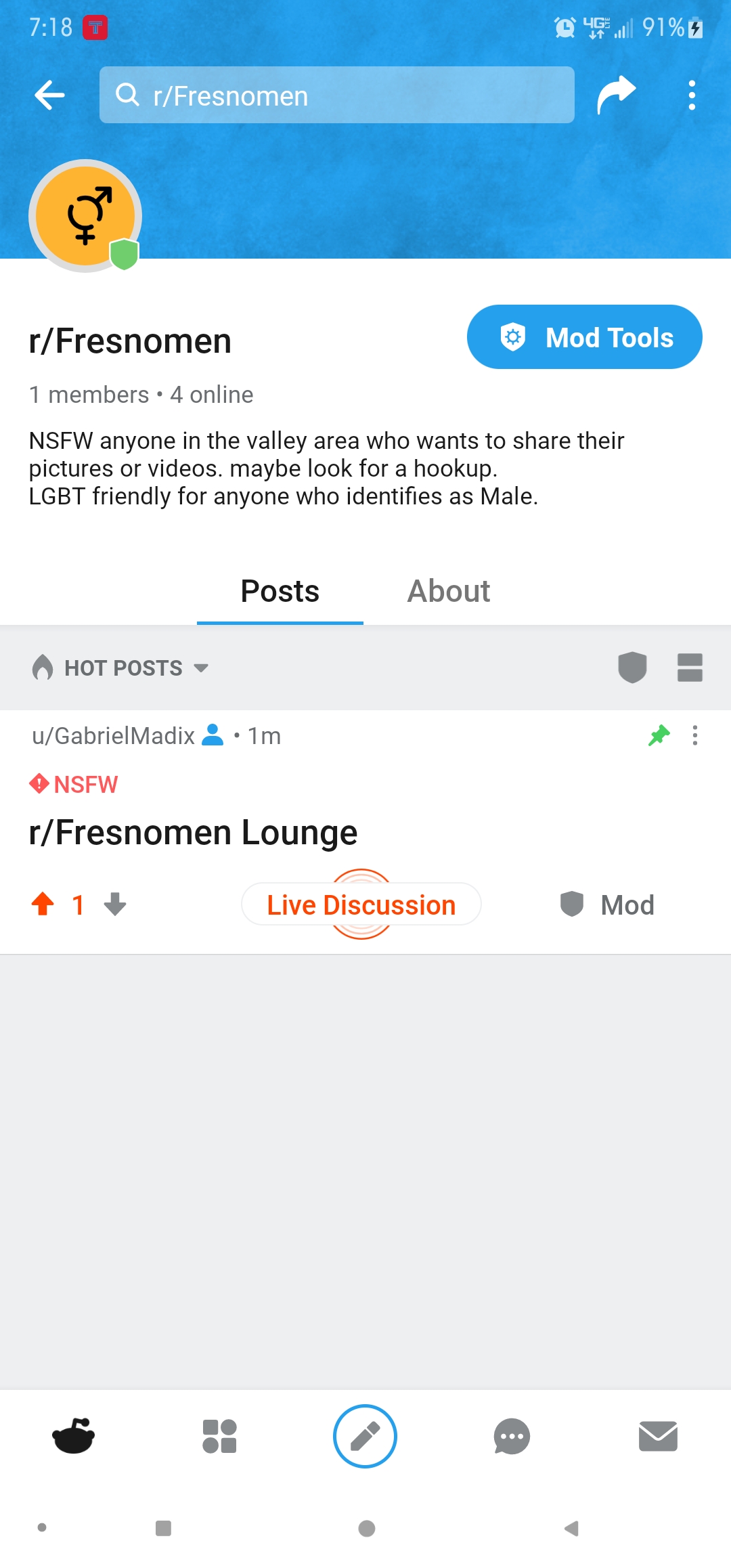Go back using the top-left arrow
Image resolution: width=731 pixels, height=1568 pixels.
(x=49, y=95)
